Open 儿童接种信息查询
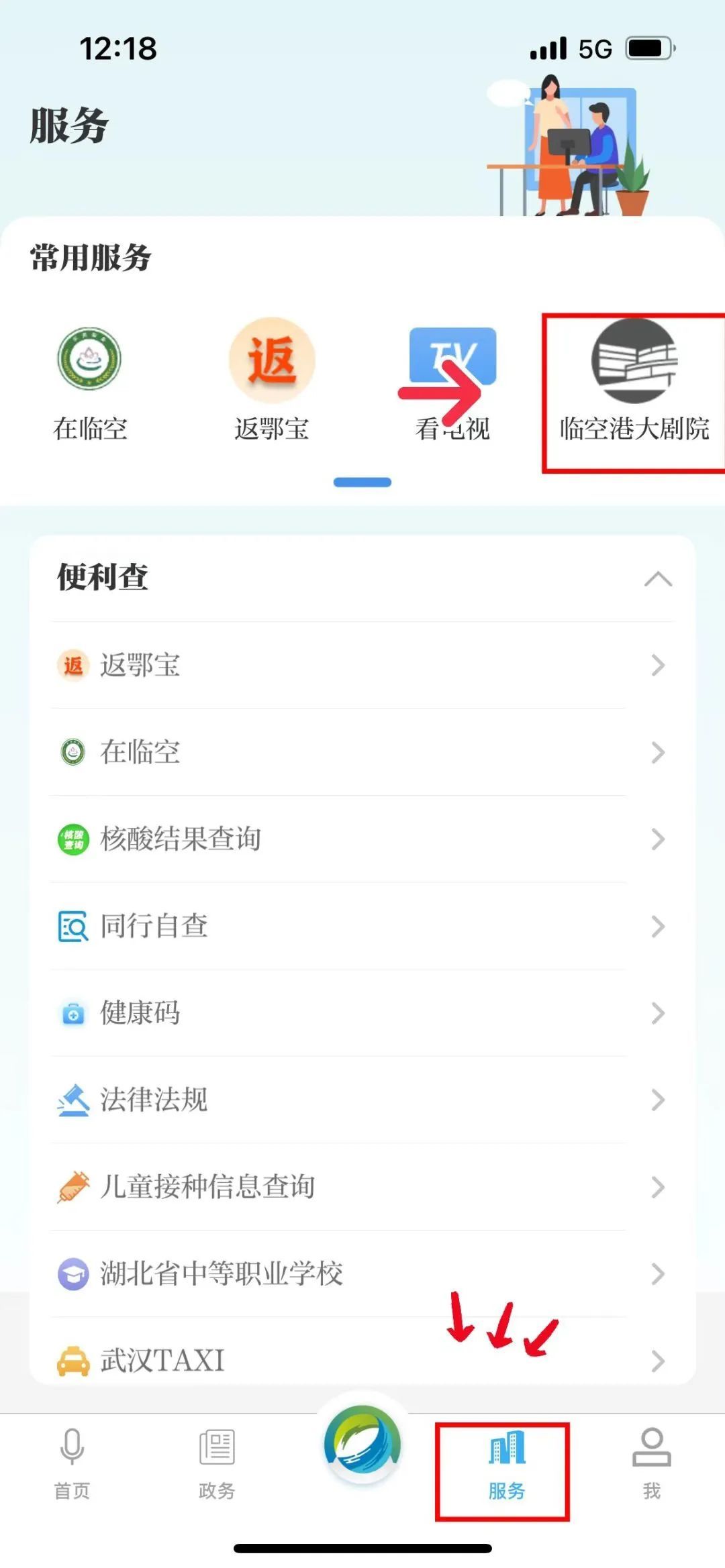The width and height of the screenshot is (725, 1568). click(361, 1186)
